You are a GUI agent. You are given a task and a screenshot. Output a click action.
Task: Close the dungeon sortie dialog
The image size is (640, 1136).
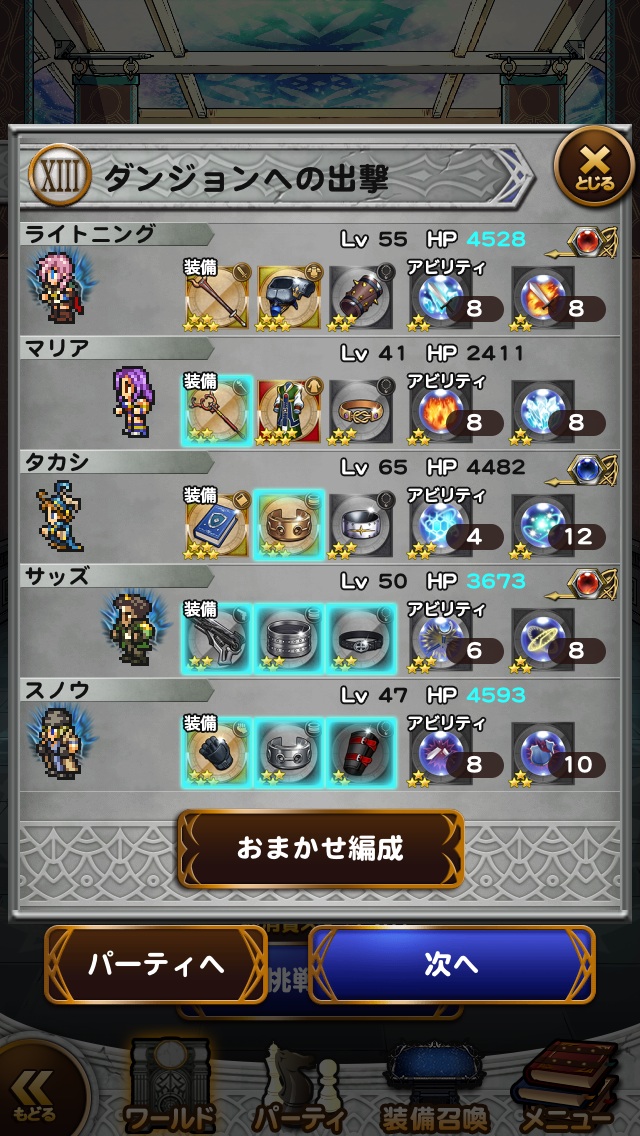click(594, 167)
